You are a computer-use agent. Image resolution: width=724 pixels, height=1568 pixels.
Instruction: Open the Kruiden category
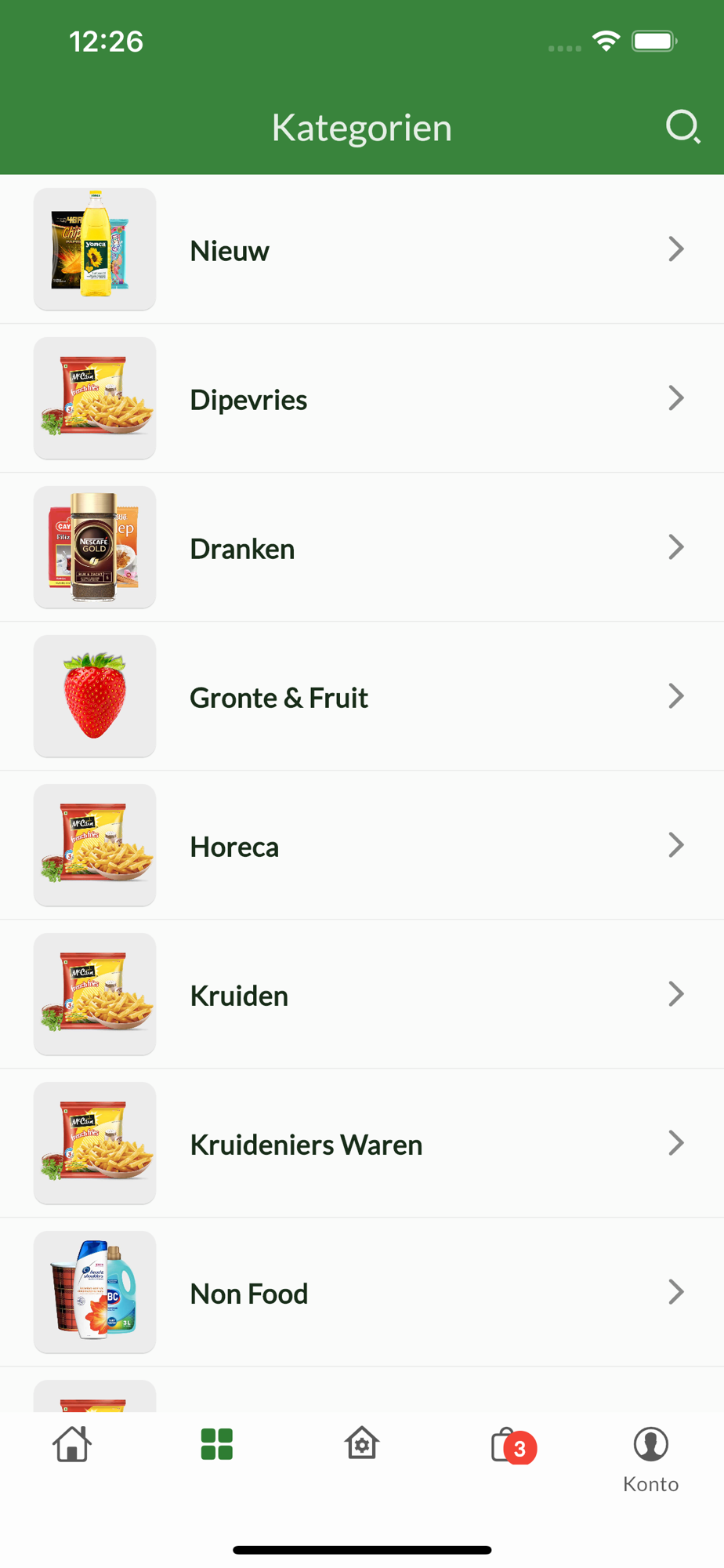(360, 995)
